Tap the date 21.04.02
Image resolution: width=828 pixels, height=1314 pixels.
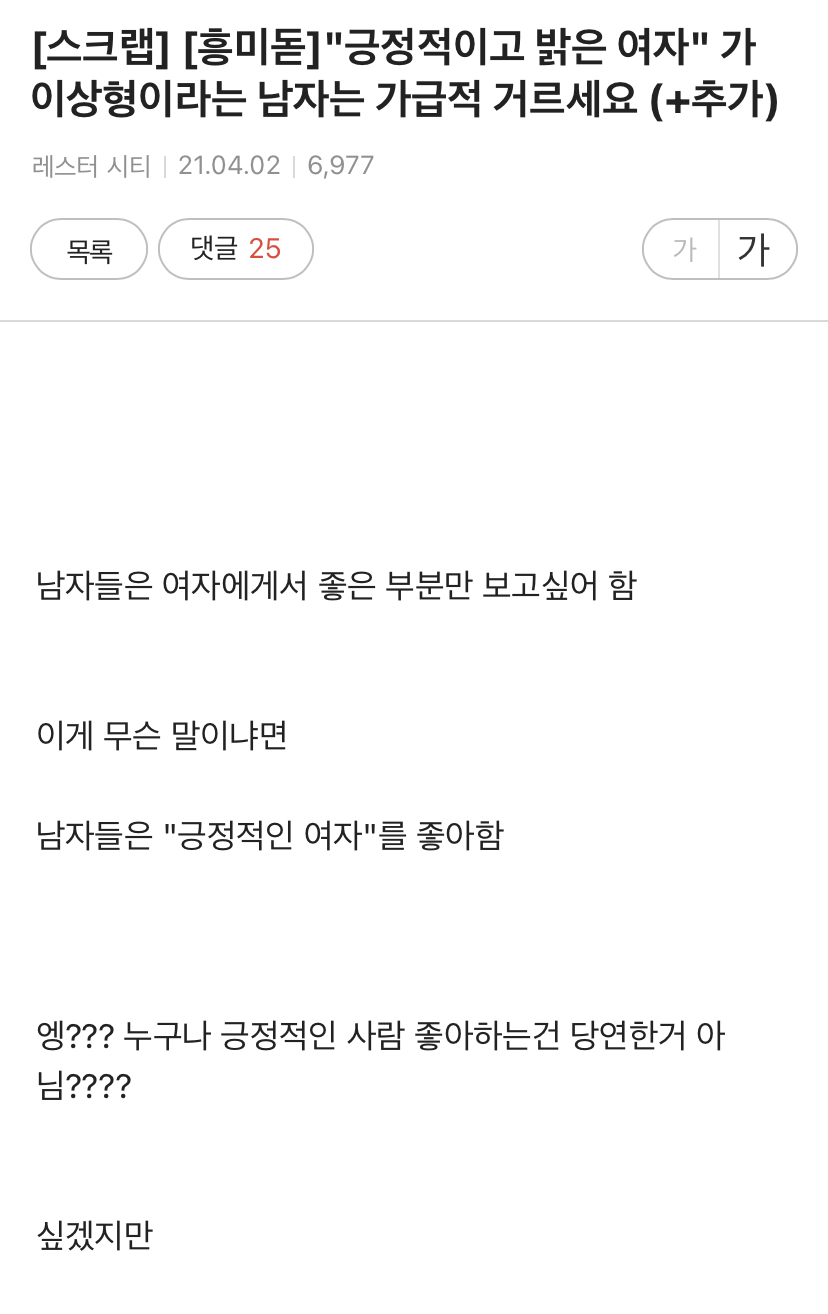coord(228,166)
